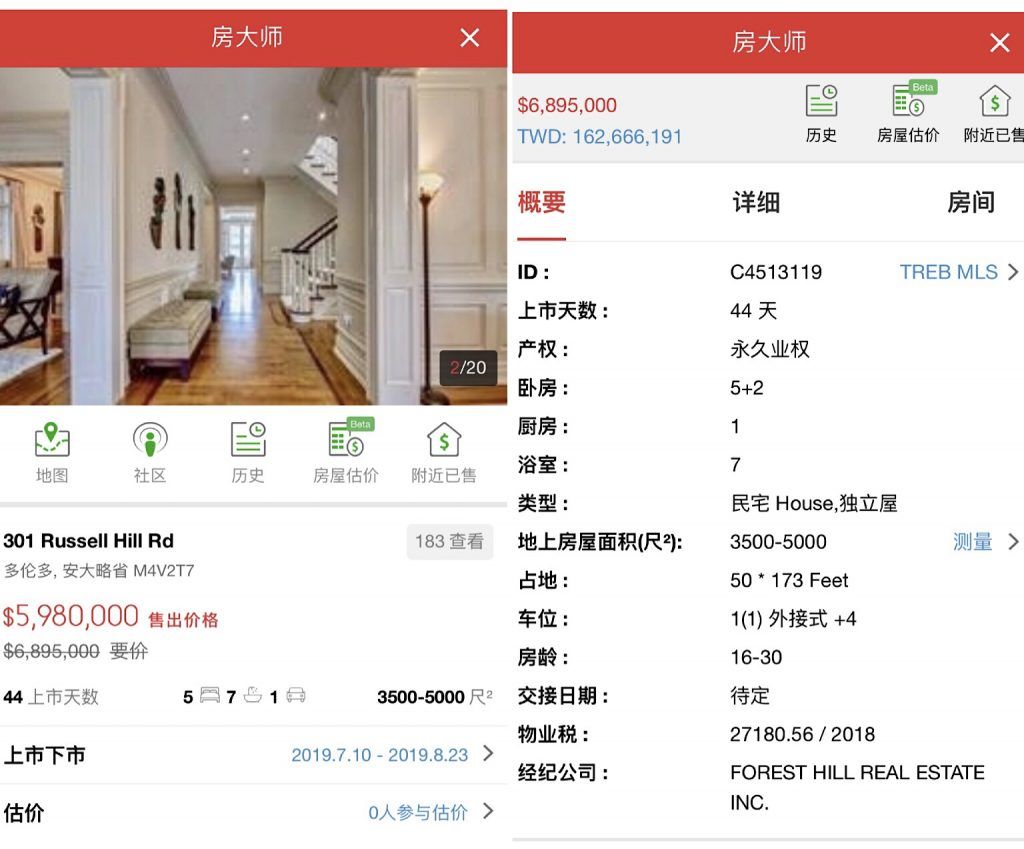Open 房屋估价 under the hallway photo
This screenshot has width=1024, height=849.
point(346,452)
